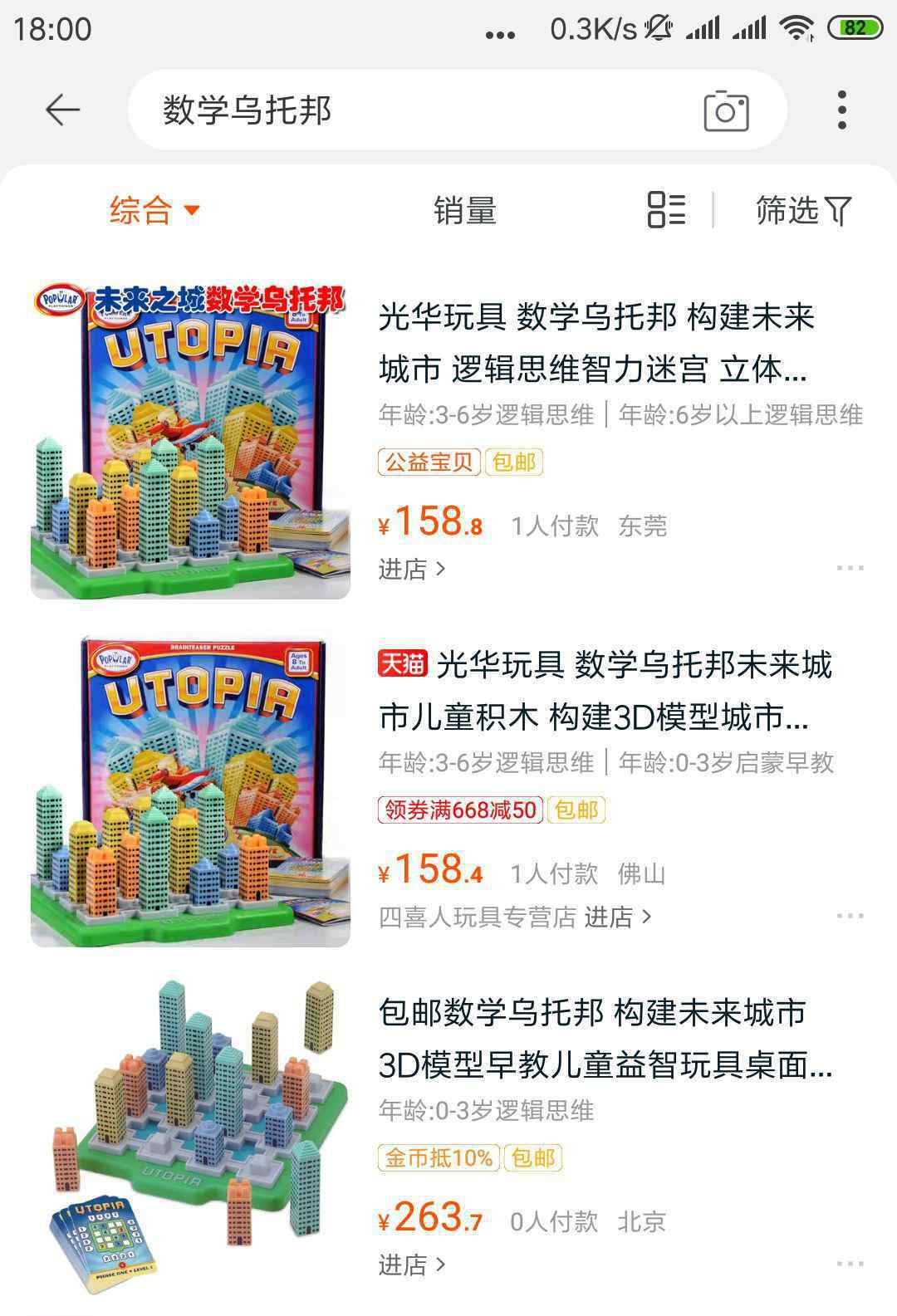
Task: Open more options for the ¥158.4 item
Action: point(850,916)
